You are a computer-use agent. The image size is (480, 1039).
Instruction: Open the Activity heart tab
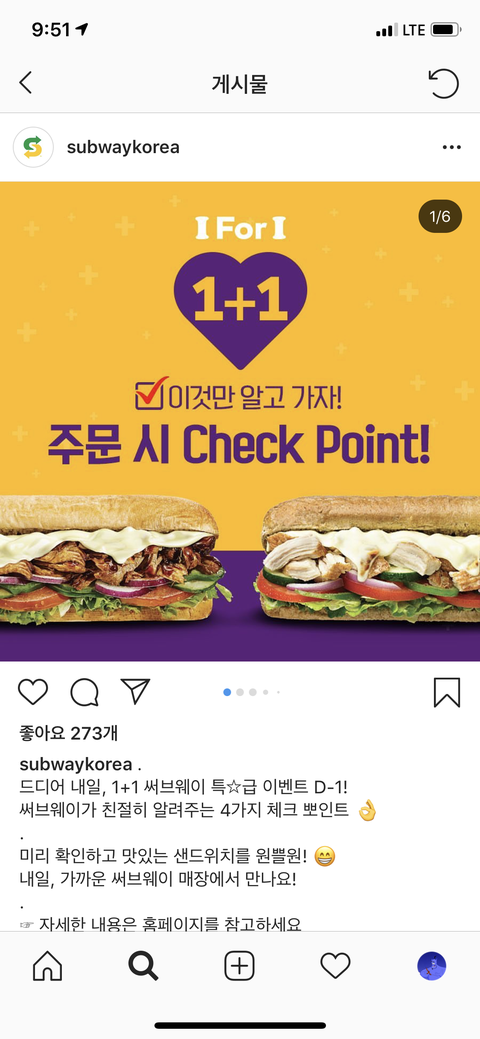[x=335, y=966]
